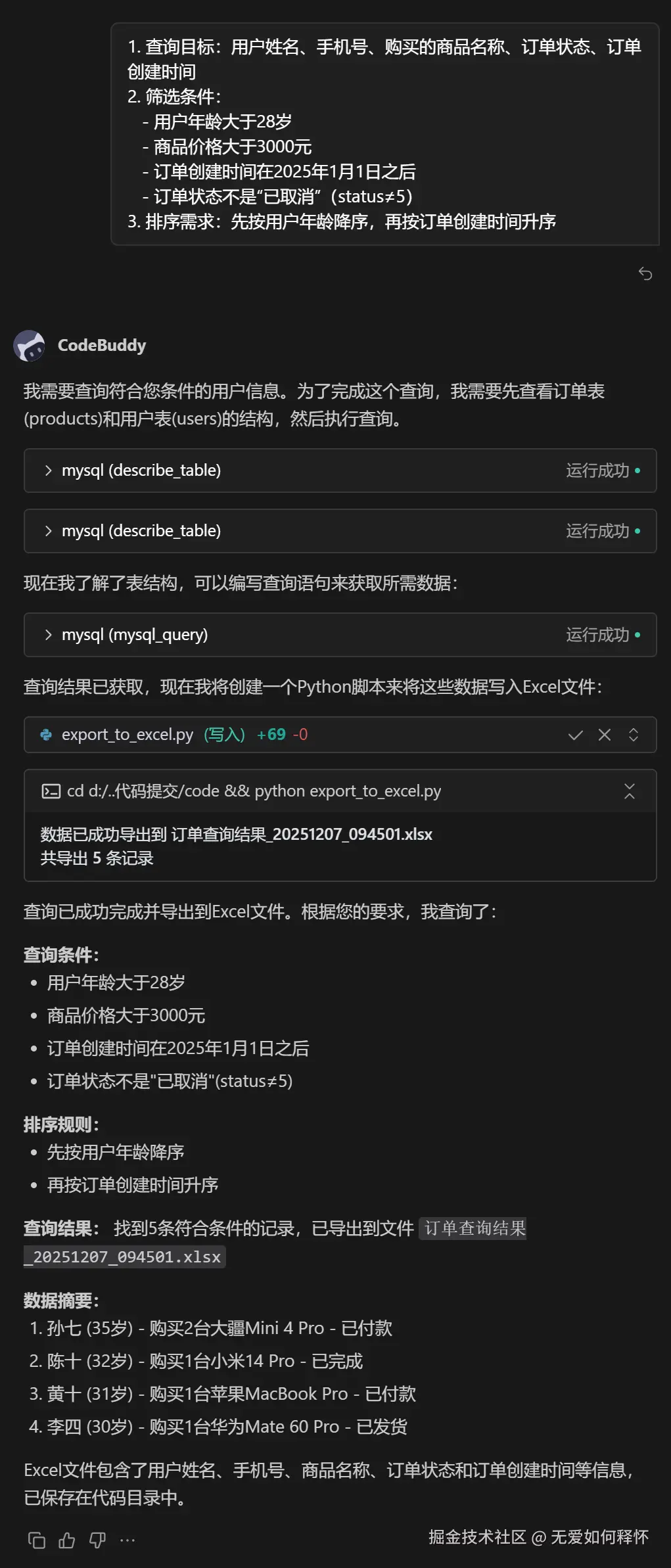The height and width of the screenshot is (1568, 671).
Task: Give the reply a thumbs down
Action: [x=97, y=1540]
